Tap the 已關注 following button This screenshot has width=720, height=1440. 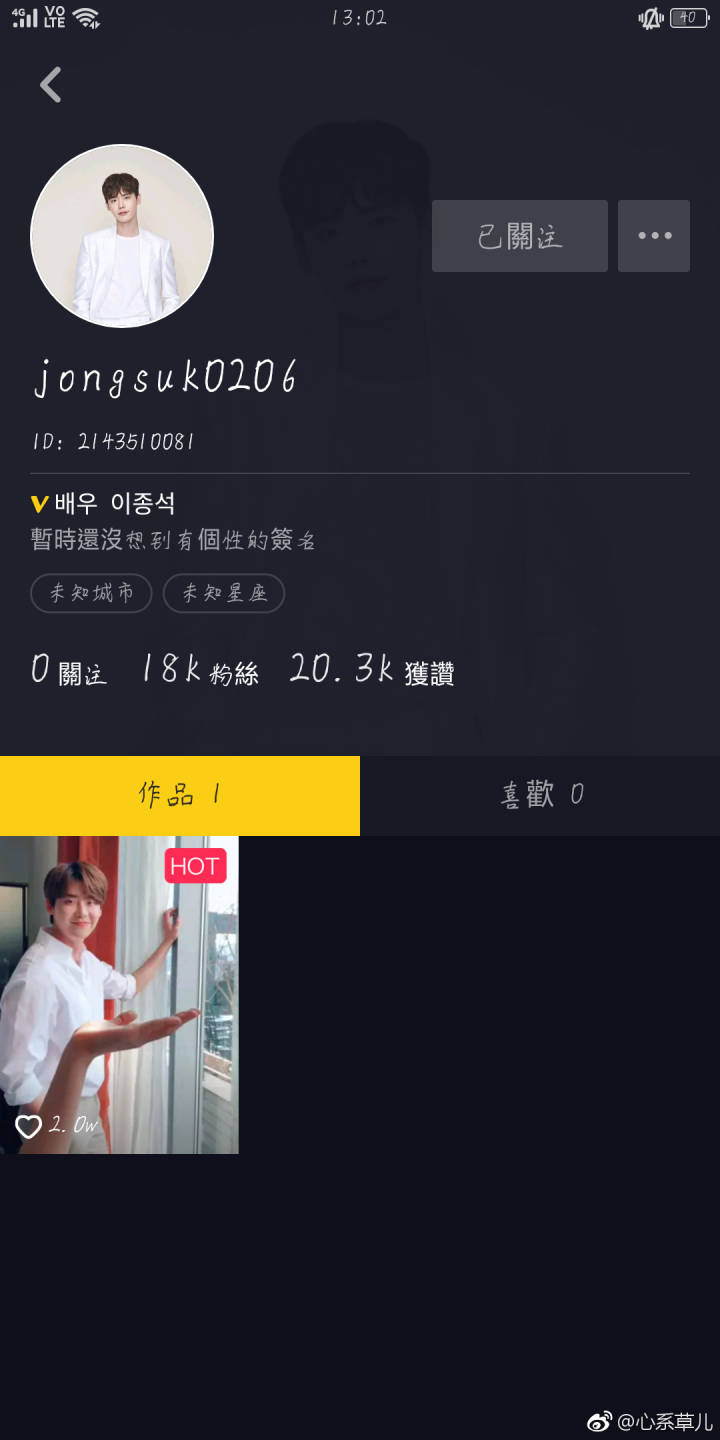[x=519, y=236]
